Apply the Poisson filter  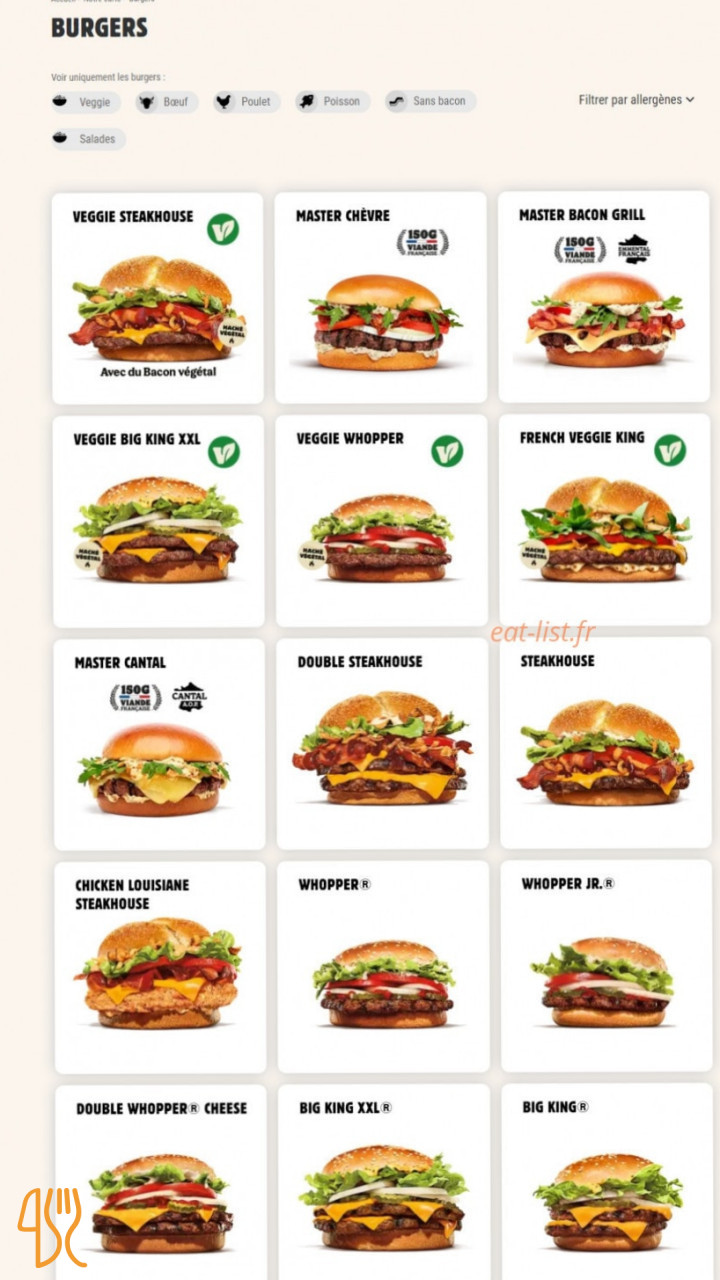(x=332, y=102)
